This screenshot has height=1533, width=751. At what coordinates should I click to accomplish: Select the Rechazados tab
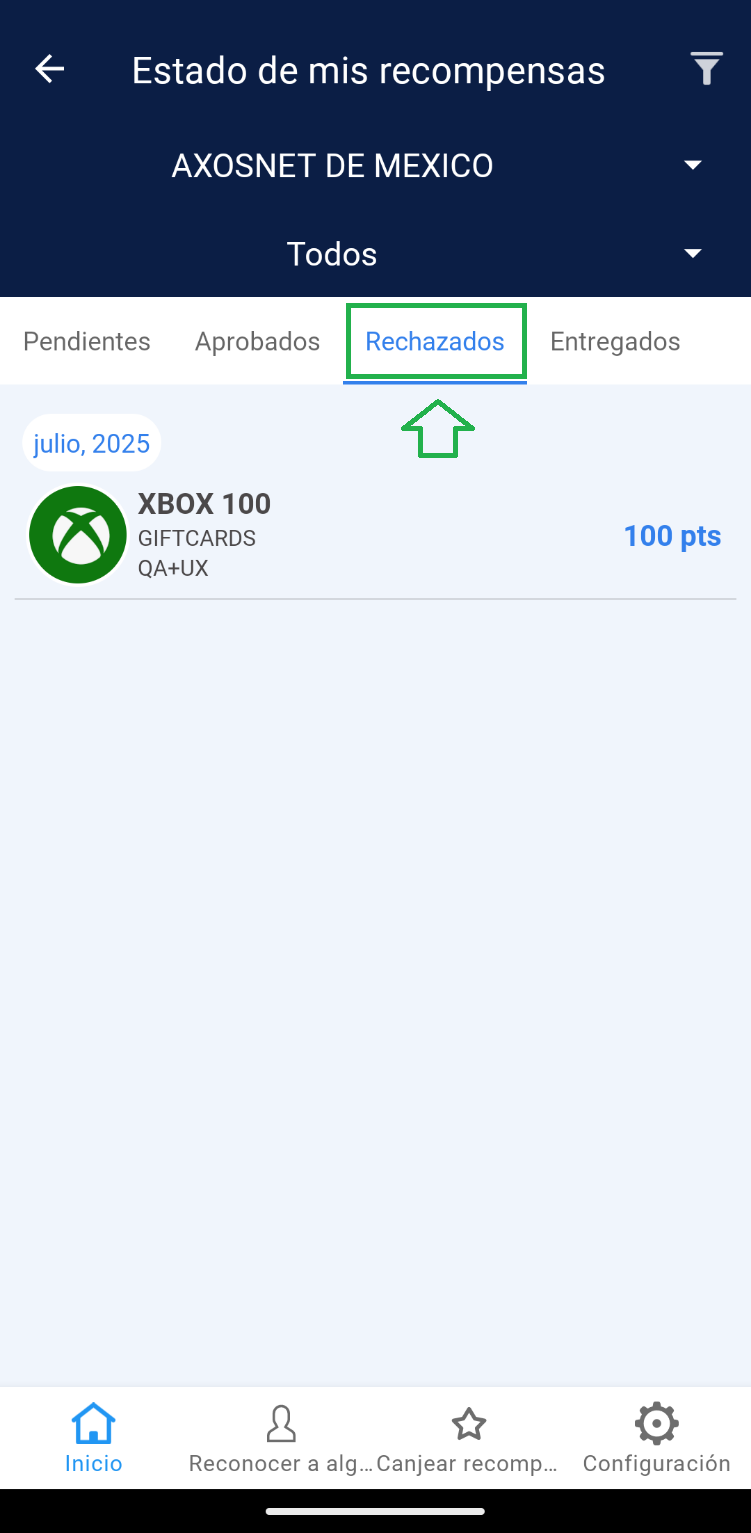435,342
